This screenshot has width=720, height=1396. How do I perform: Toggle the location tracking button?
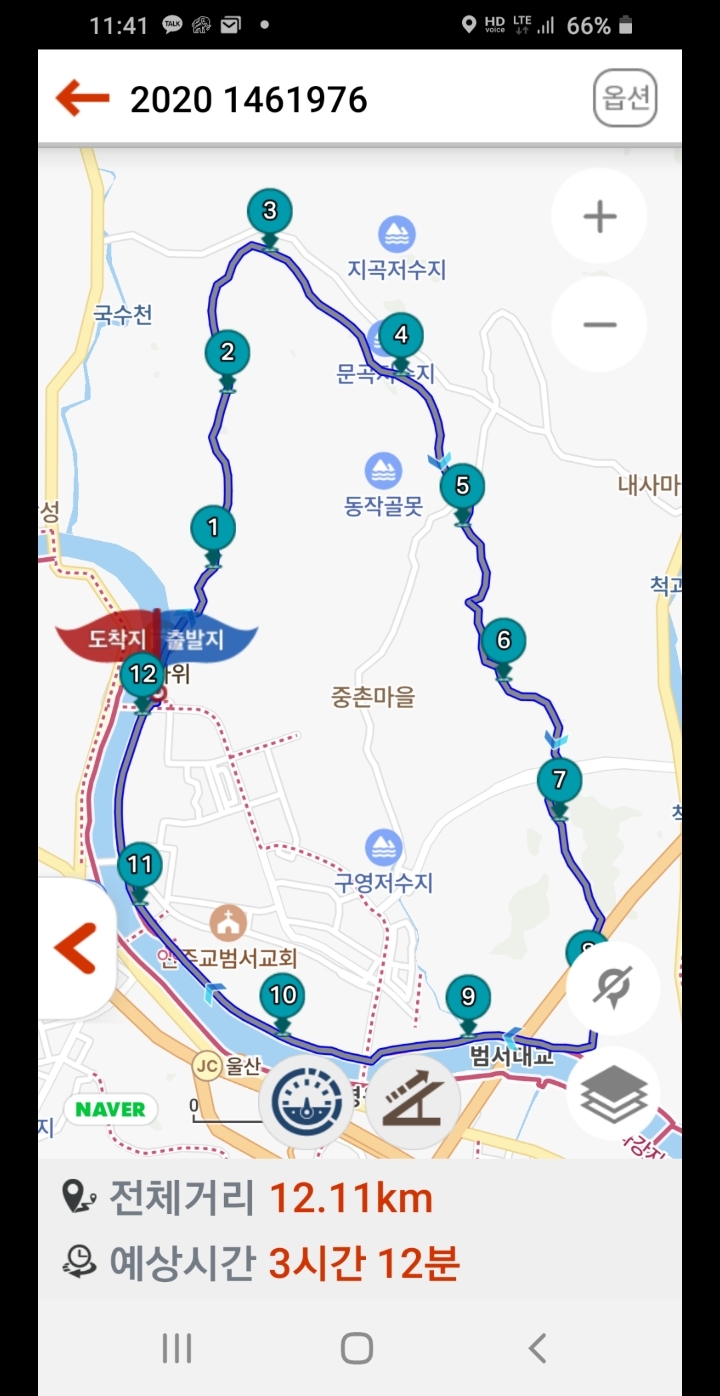(x=612, y=988)
